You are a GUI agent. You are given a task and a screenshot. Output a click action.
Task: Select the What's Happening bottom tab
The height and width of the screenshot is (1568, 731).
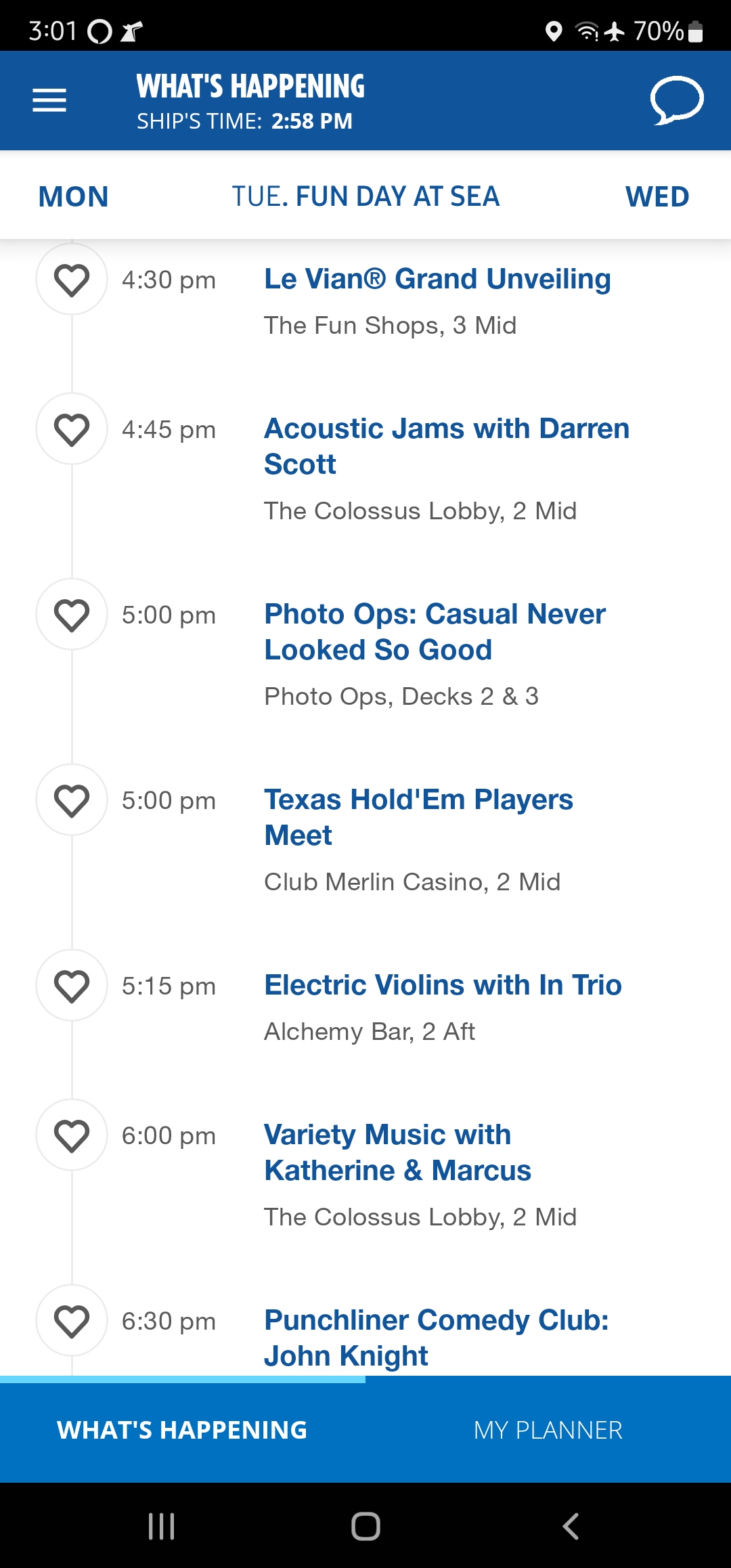183,1430
